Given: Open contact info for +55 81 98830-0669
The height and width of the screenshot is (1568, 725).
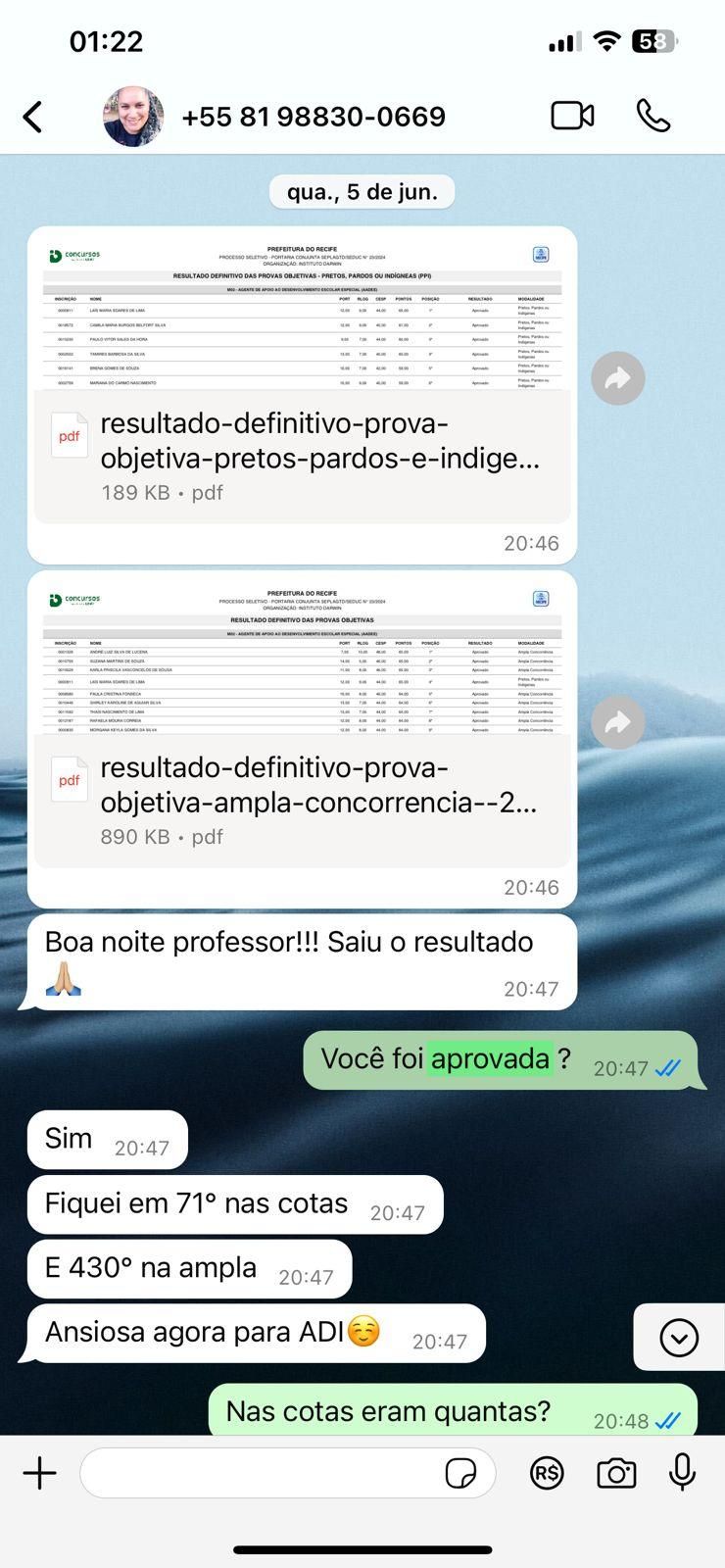Looking at the screenshot, I should tap(314, 117).
